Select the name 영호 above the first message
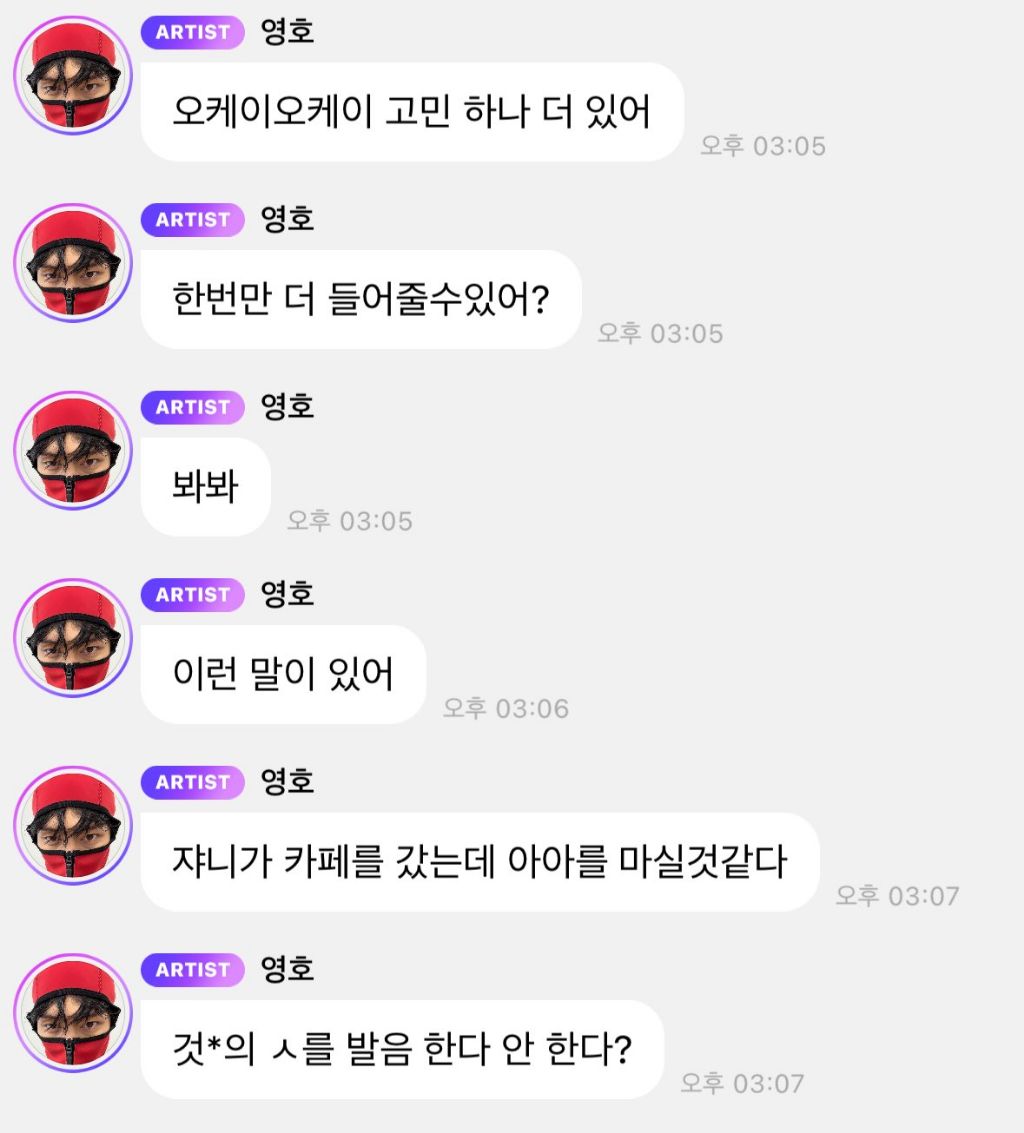This screenshot has width=1024, height=1133. pyautogui.click(x=287, y=31)
